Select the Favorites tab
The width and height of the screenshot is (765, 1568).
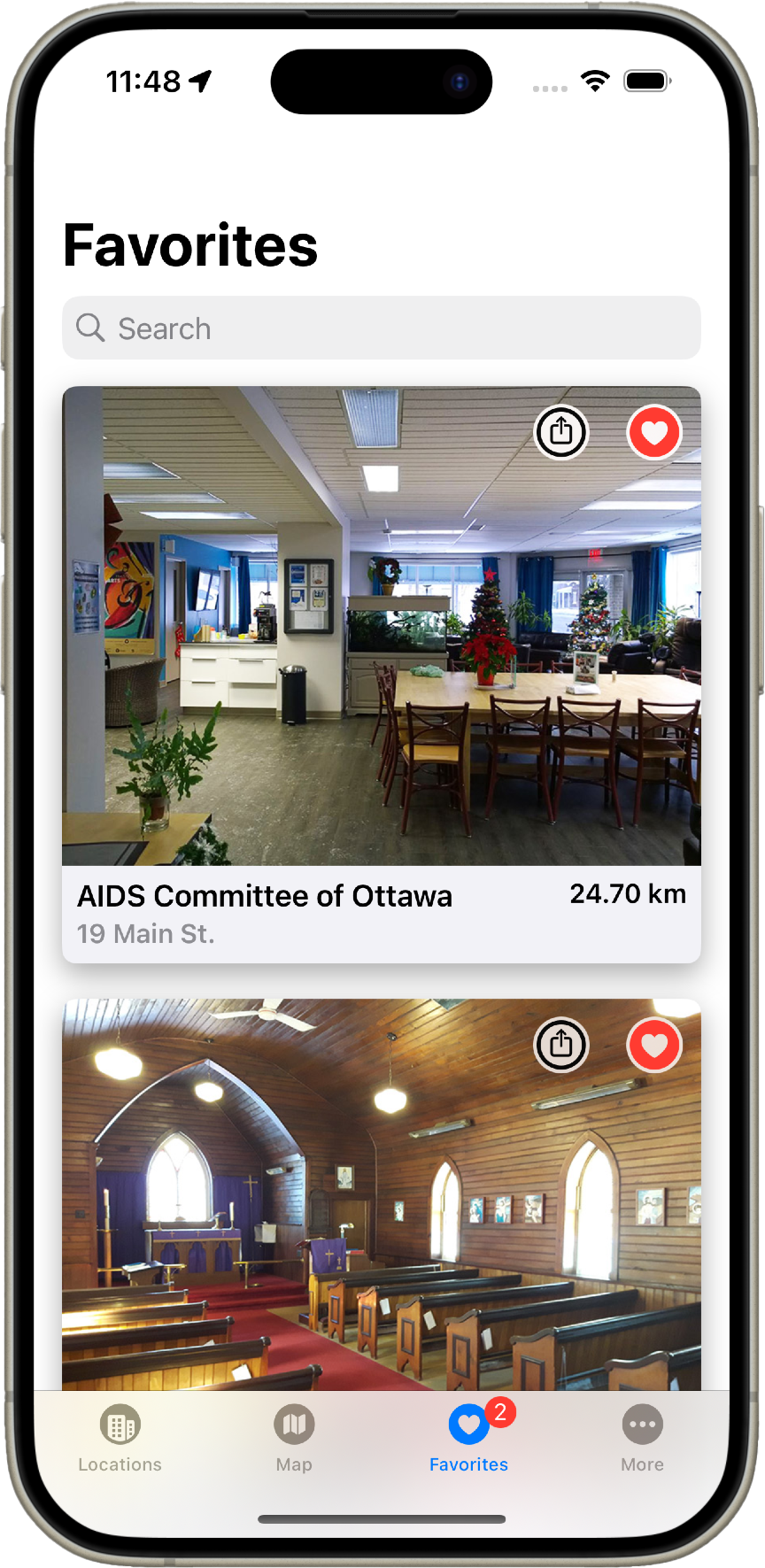pyautogui.click(x=468, y=1439)
